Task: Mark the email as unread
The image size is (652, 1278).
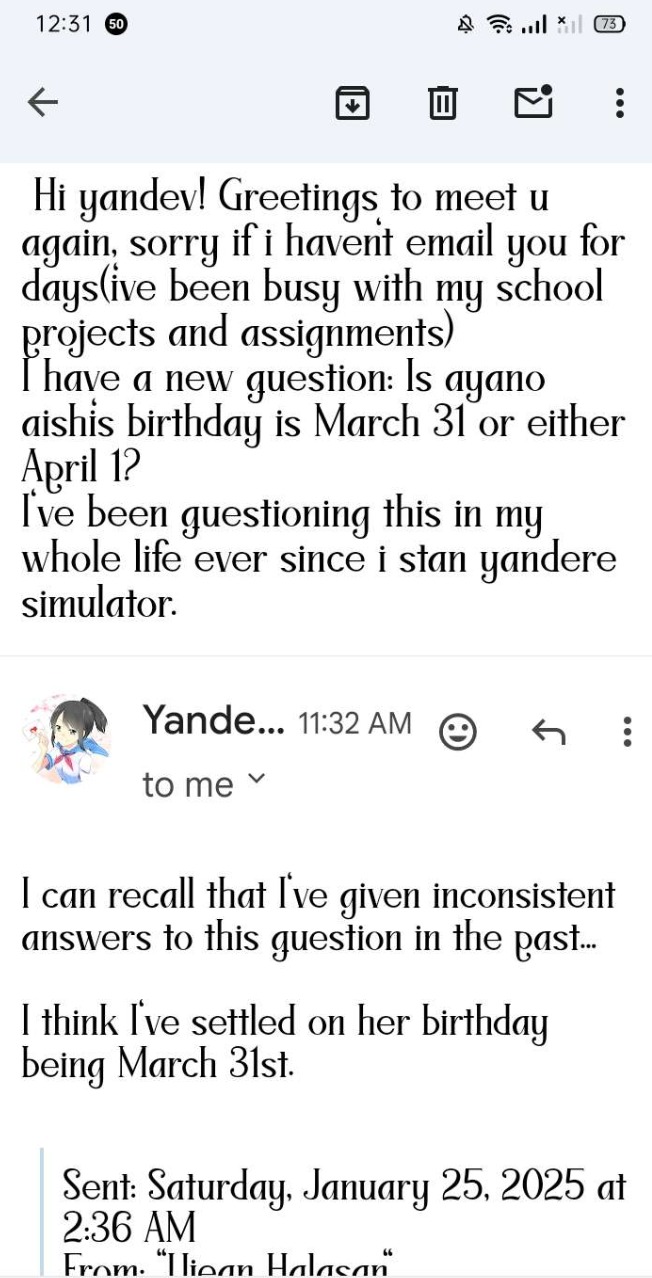Action: tap(533, 101)
